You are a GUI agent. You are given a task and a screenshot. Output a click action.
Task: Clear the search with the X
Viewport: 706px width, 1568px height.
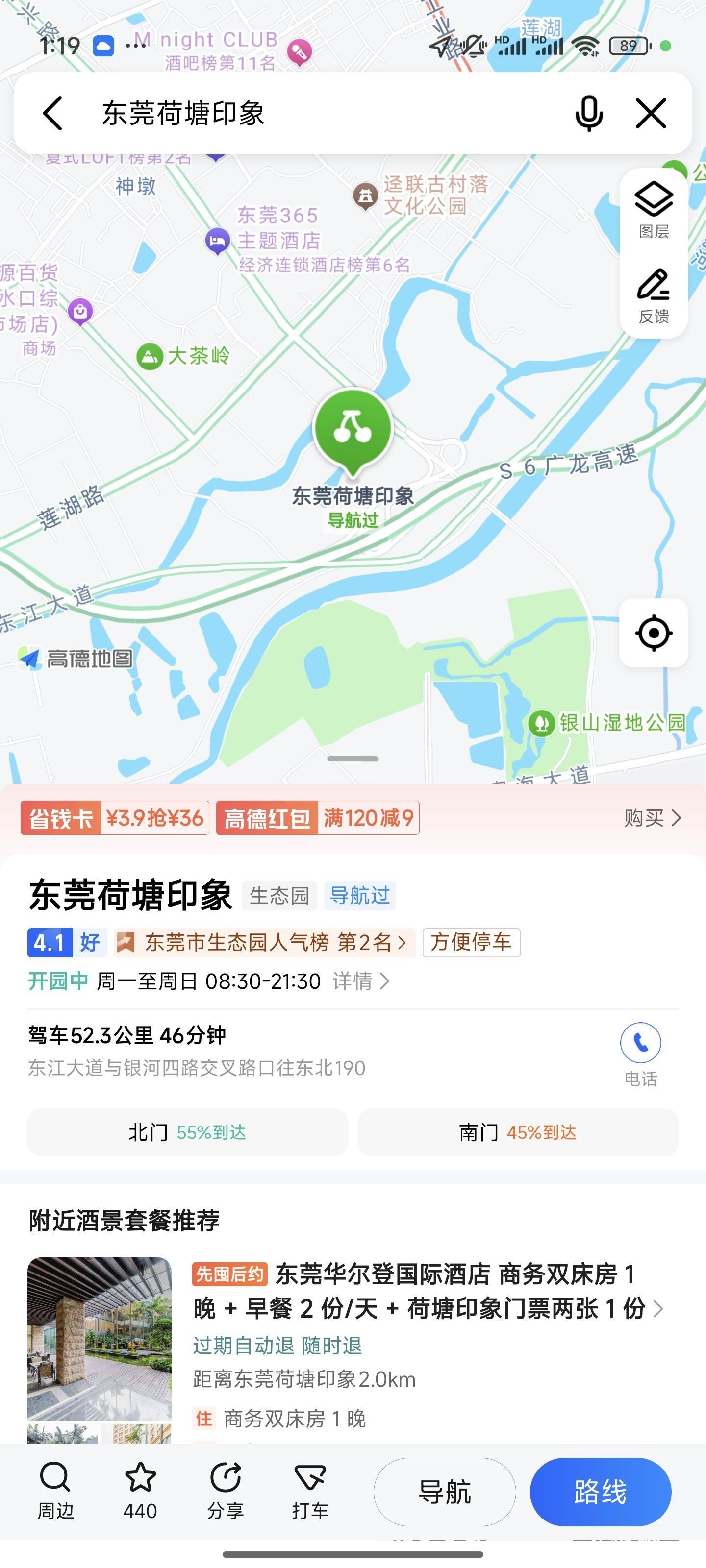pyautogui.click(x=651, y=113)
